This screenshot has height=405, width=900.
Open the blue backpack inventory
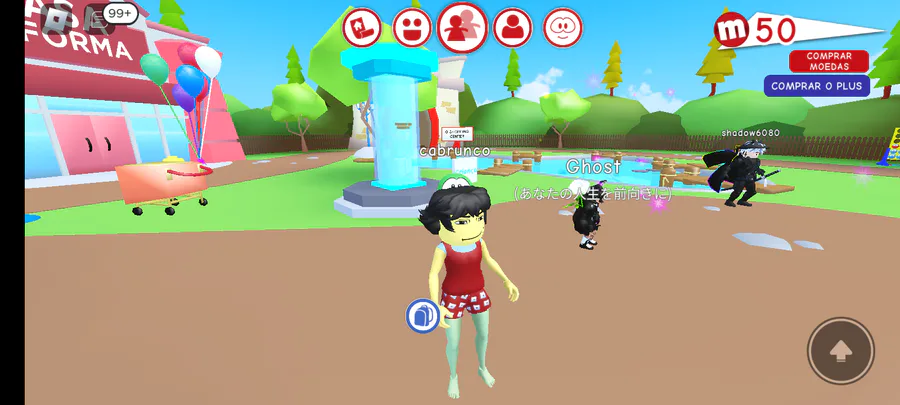pos(423,316)
